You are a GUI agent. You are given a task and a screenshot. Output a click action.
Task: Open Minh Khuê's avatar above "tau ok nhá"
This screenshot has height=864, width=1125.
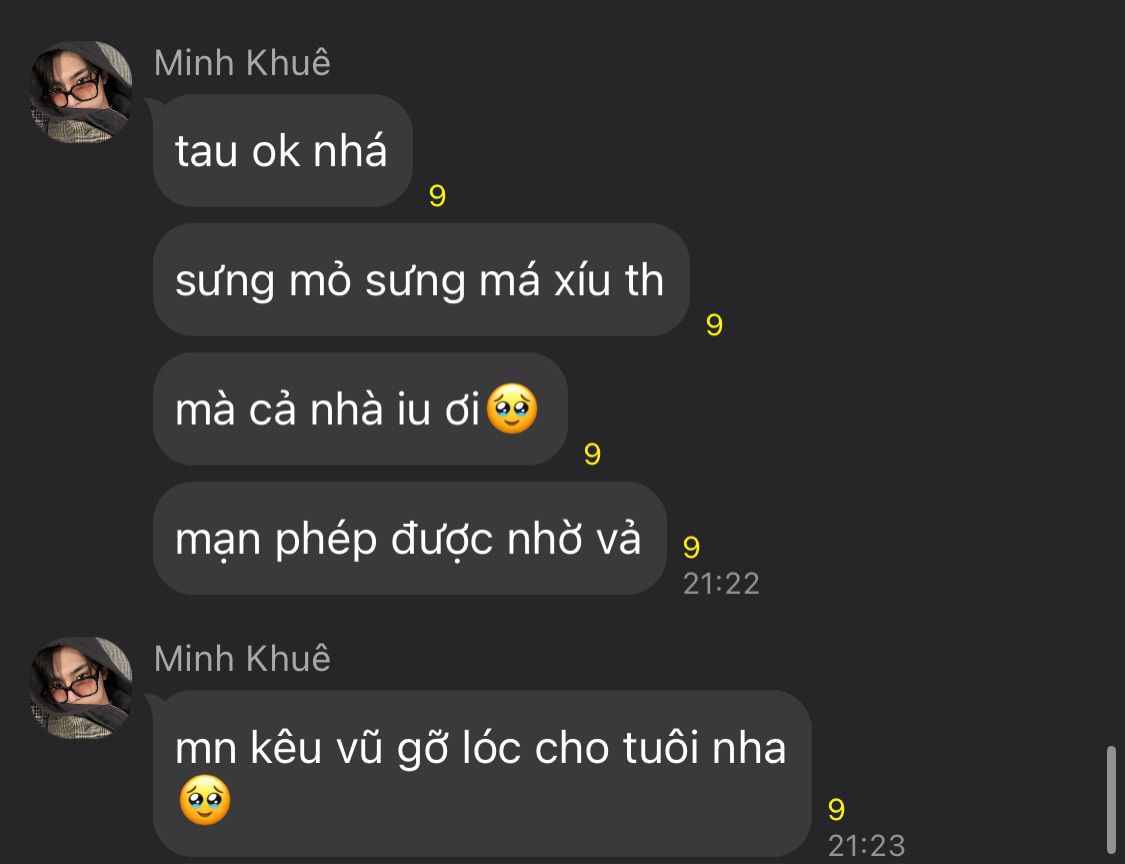coord(81,92)
